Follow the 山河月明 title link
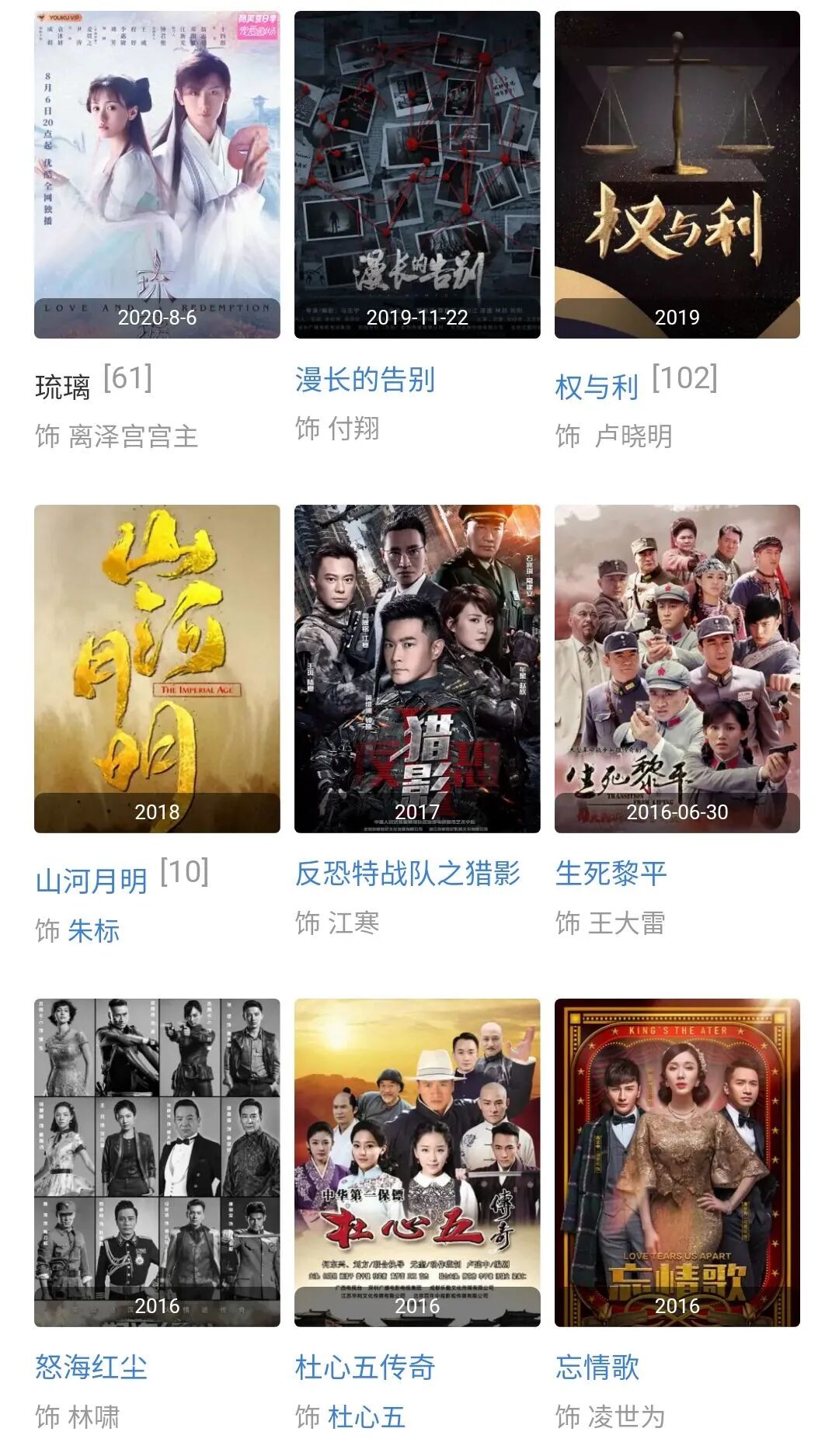 92,881
